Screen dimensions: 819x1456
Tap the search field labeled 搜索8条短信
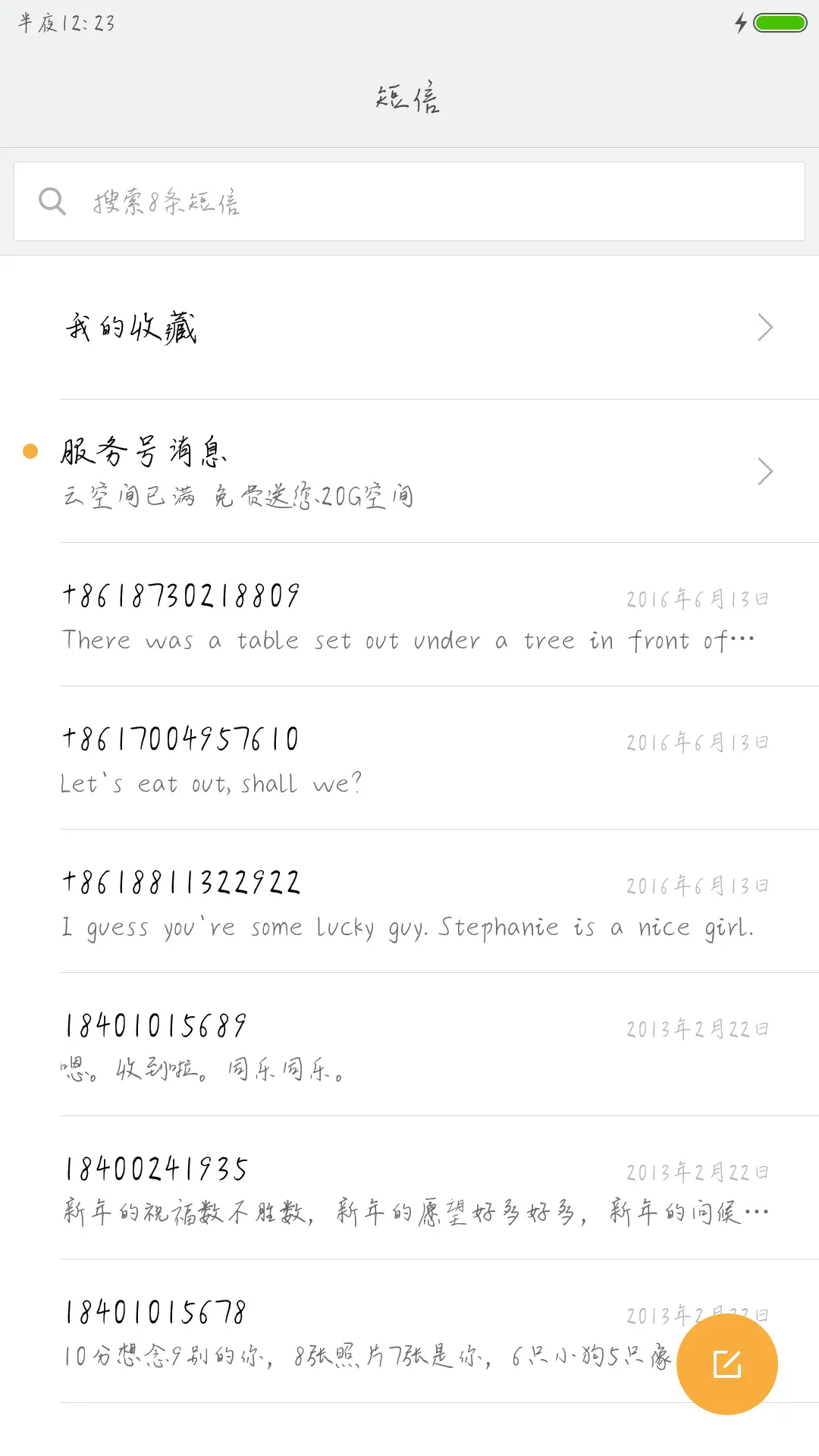click(409, 201)
